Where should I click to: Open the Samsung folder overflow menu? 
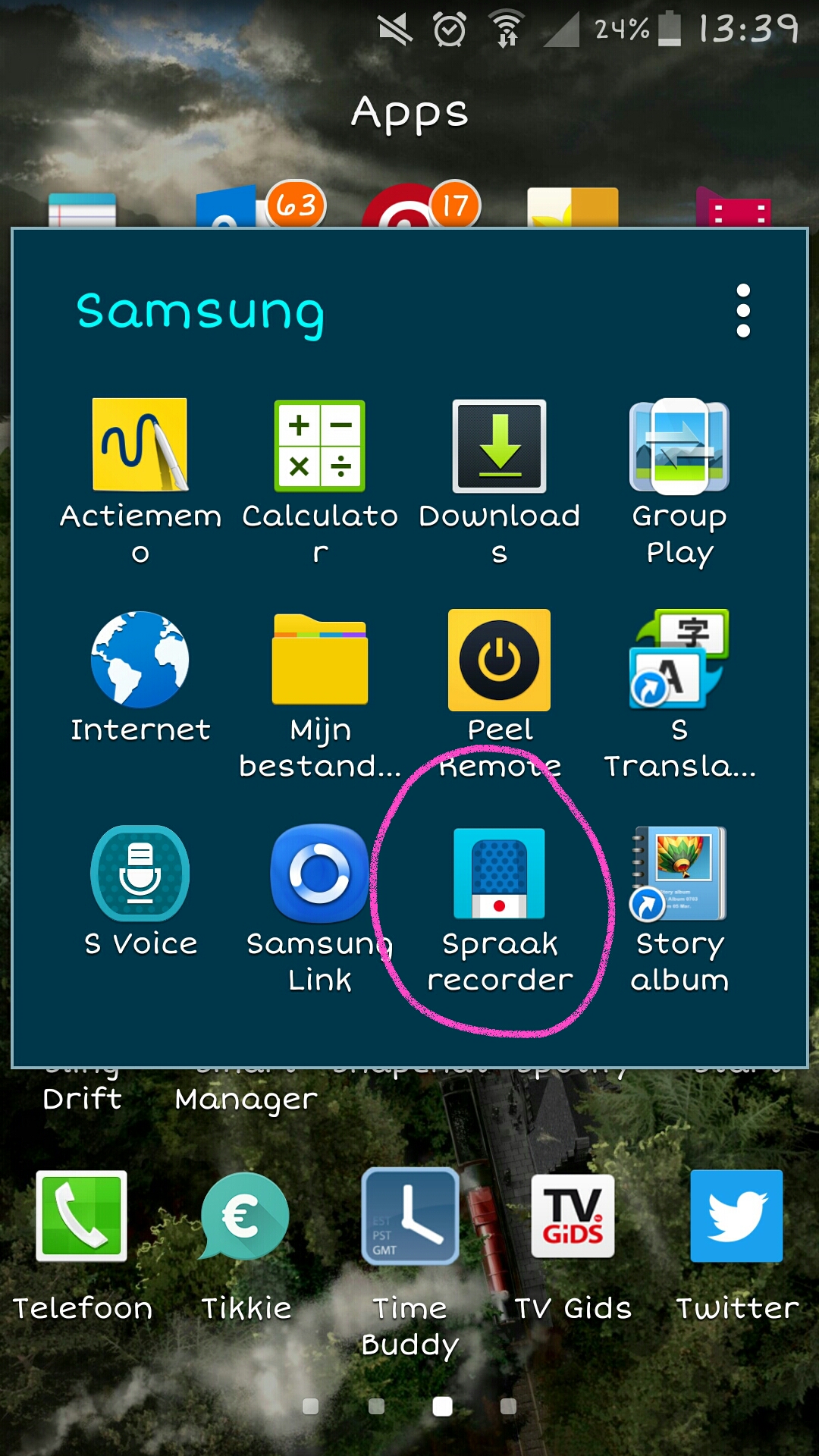pos(743,311)
